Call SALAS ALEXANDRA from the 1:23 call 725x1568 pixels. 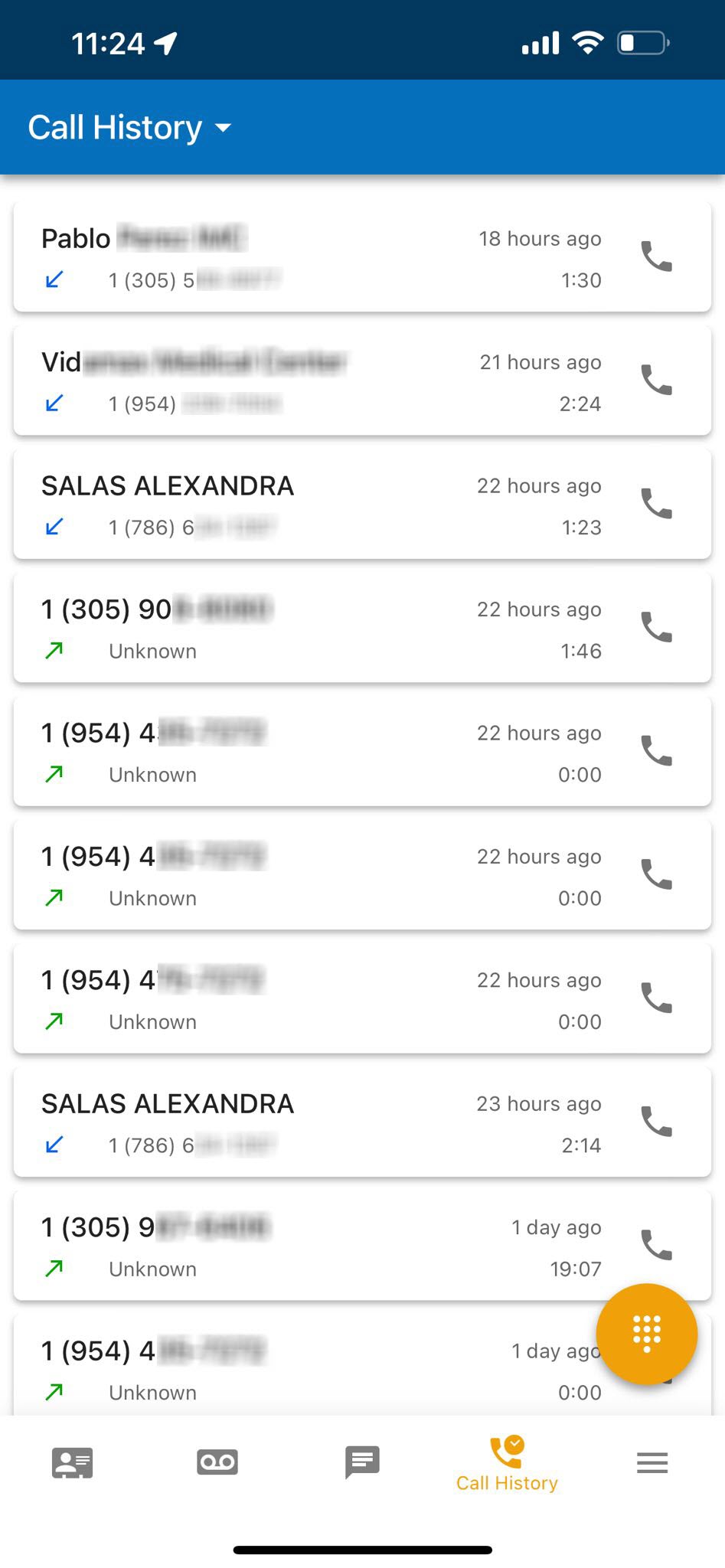tap(656, 504)
